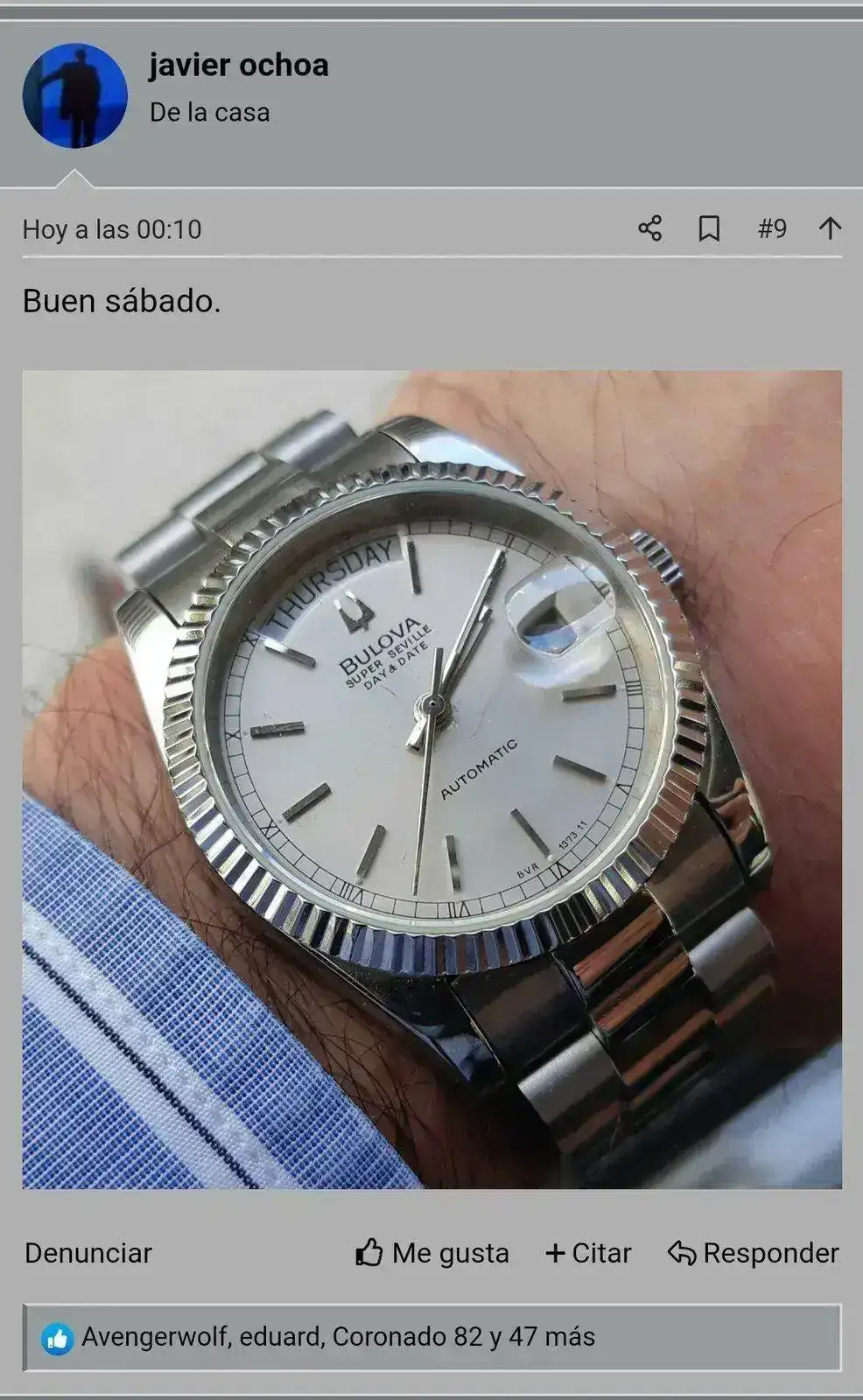The image size is (863, 1400).
Task: Report the post via Denunciar
Action: point(88,1253)
